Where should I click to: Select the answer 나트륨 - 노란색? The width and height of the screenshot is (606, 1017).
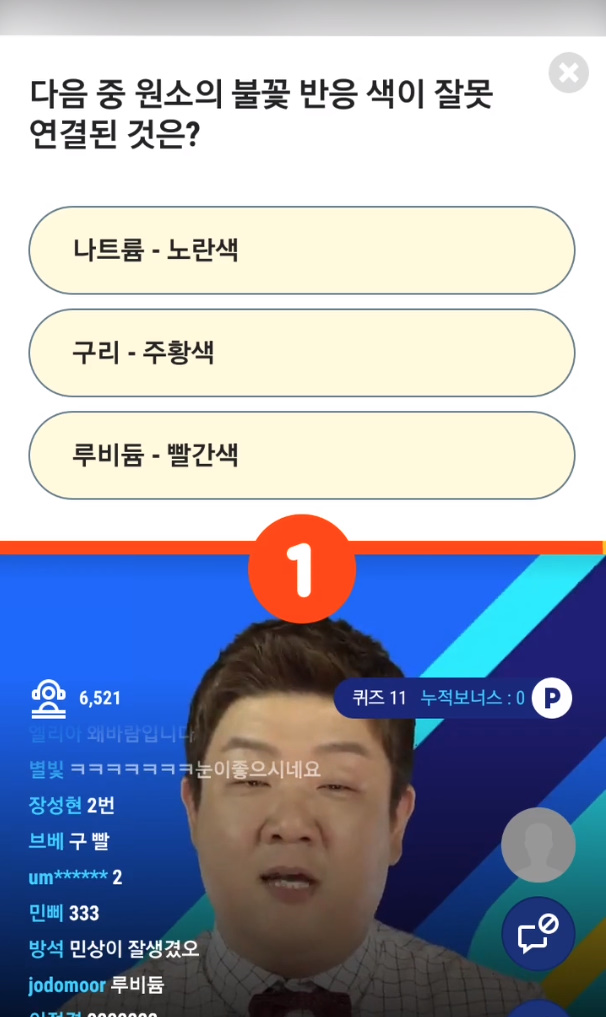point(301,250)
